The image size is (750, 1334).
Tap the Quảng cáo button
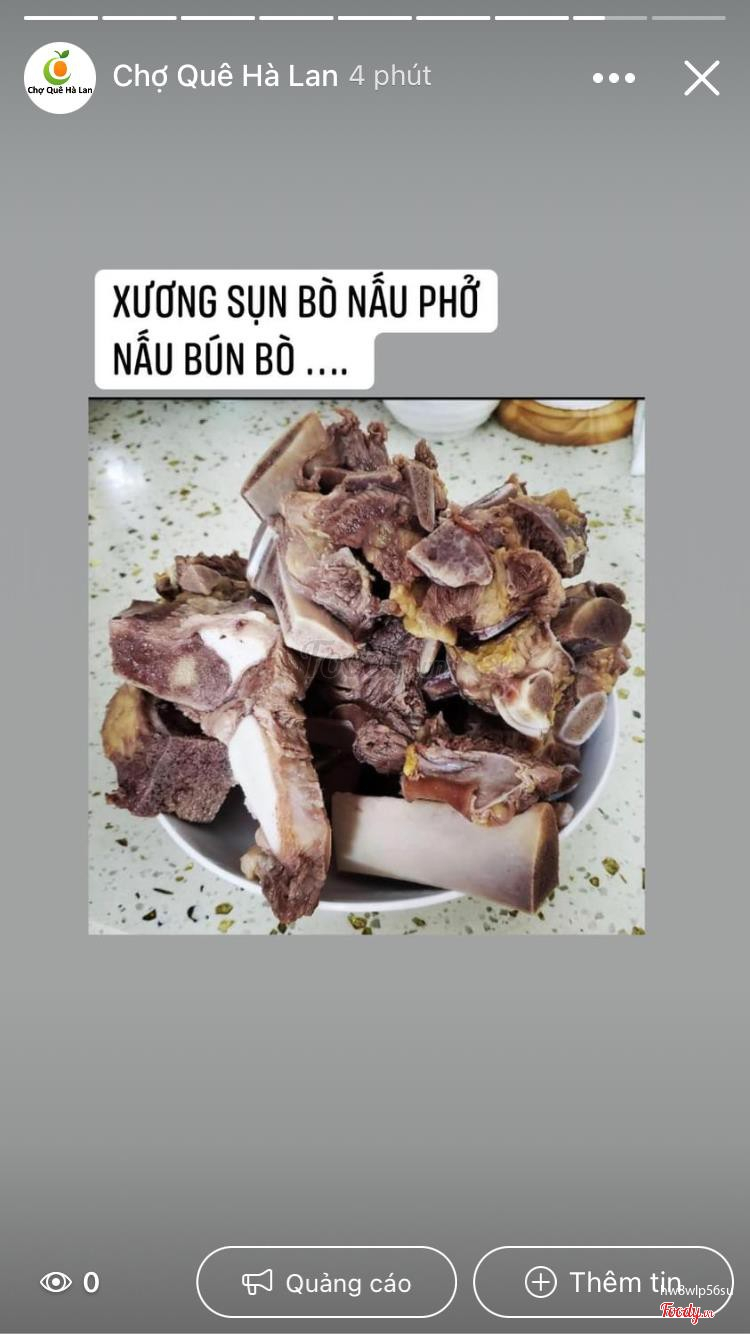pyautogui.click(x=326, y=1282)
